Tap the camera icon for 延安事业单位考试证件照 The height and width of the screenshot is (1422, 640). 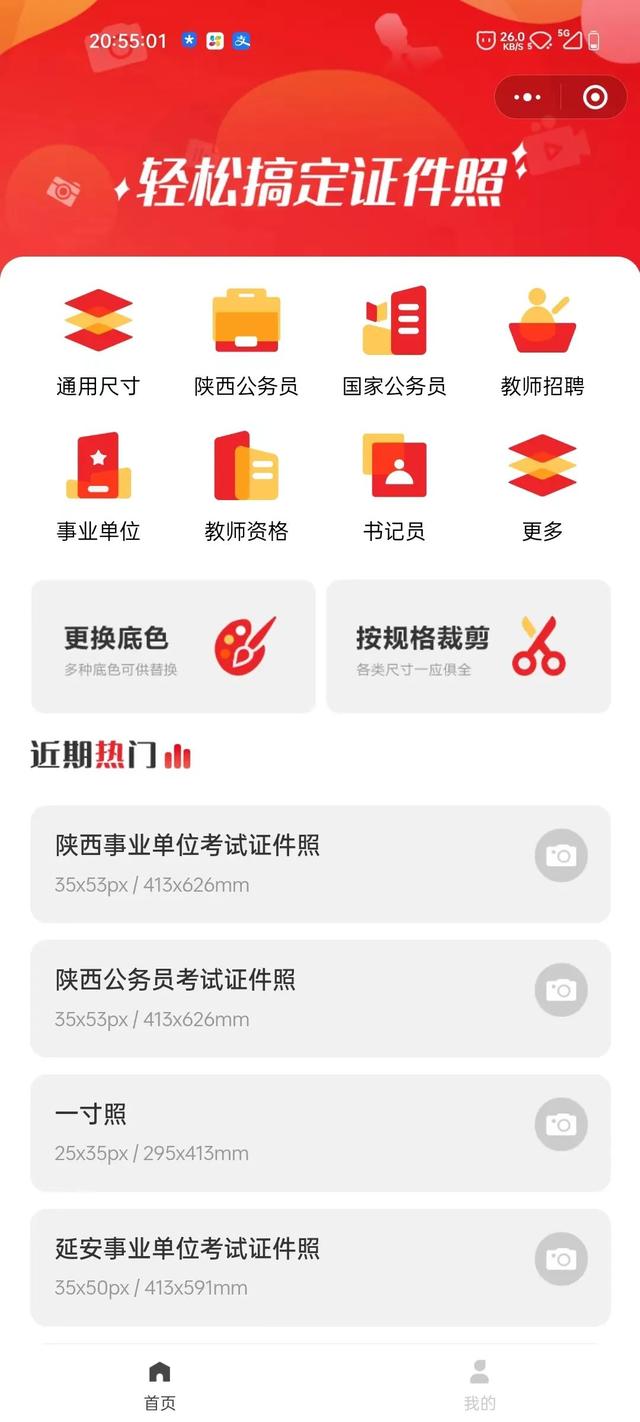(561, 1259)
